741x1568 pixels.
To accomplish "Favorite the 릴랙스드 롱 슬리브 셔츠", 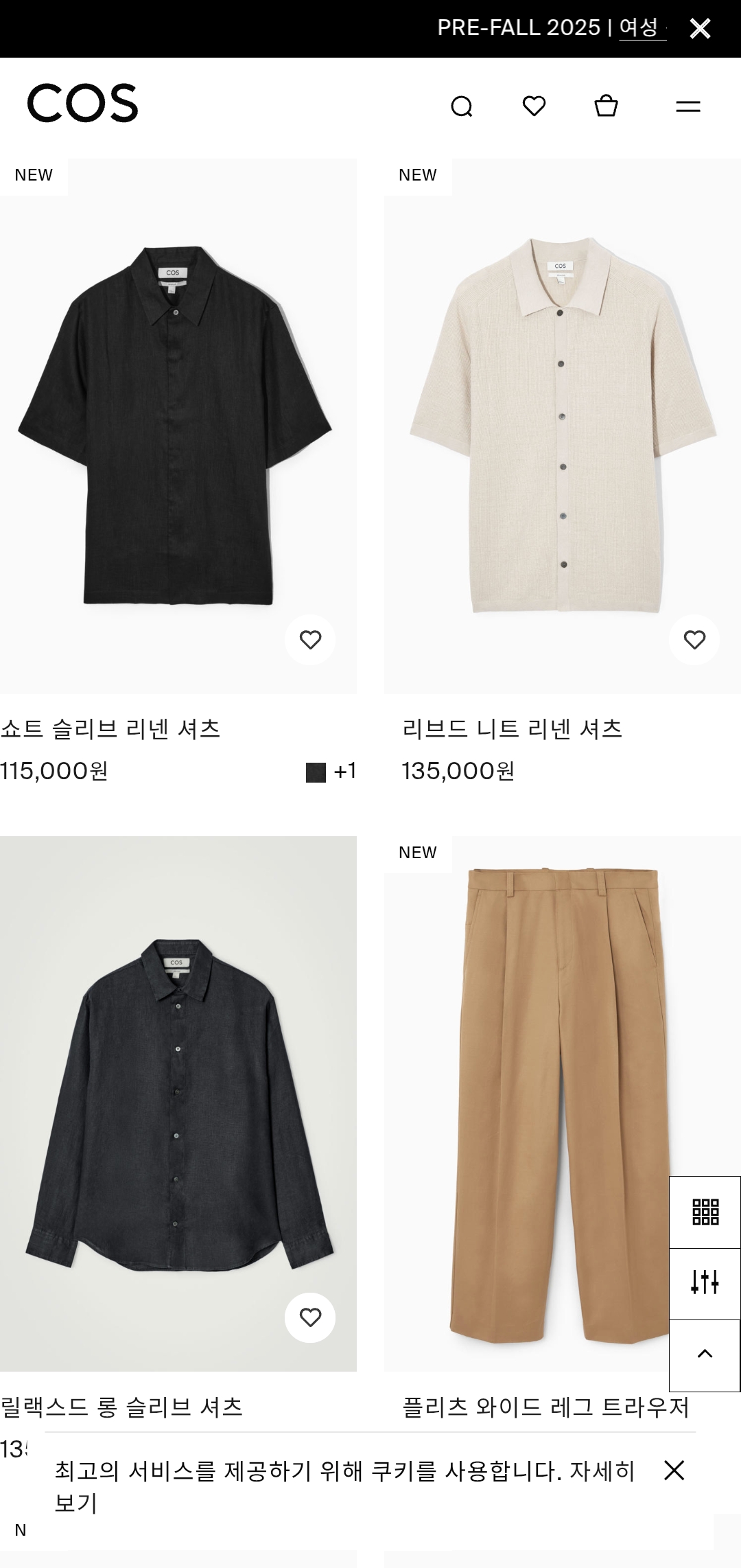I will (x=310, y=1317).
